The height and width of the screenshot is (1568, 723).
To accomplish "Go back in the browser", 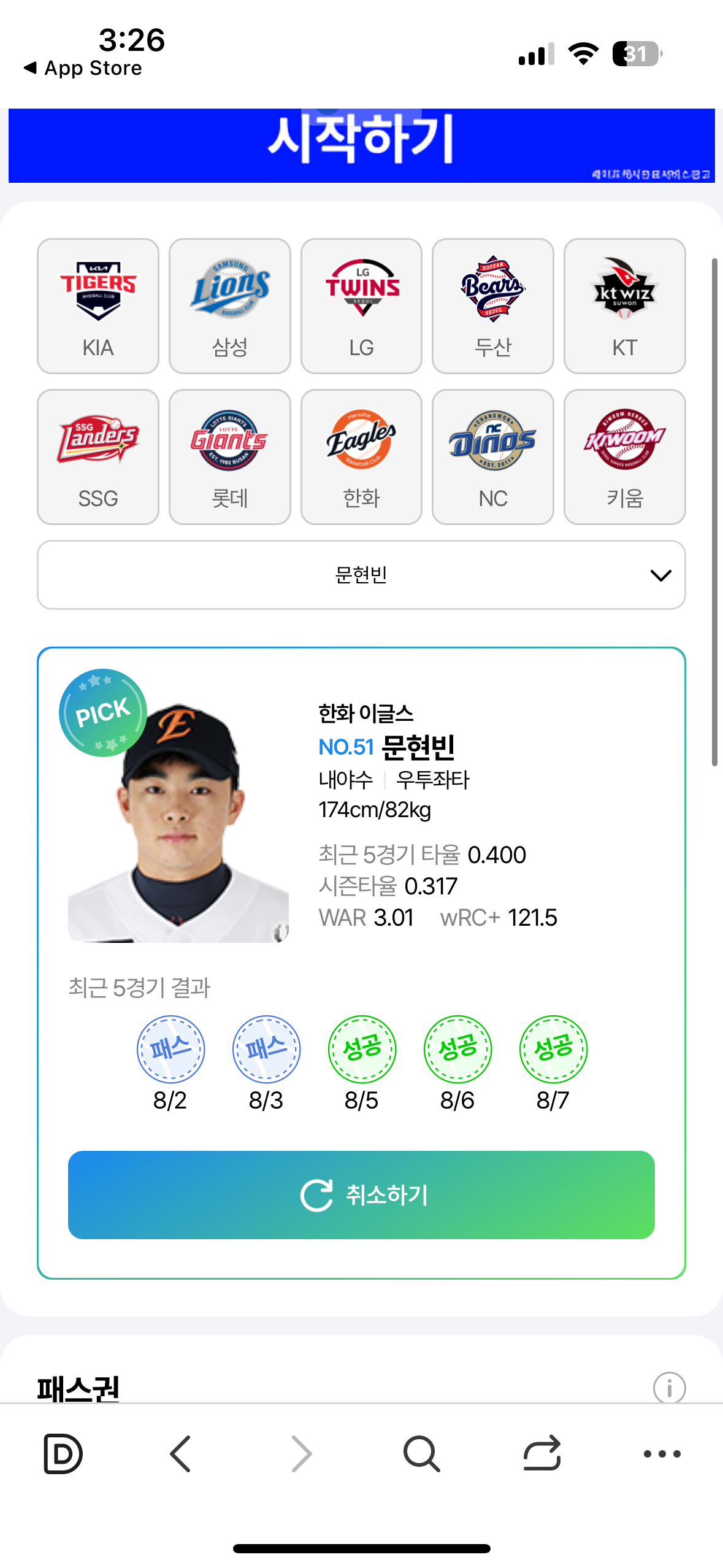I will point(180,1453).
